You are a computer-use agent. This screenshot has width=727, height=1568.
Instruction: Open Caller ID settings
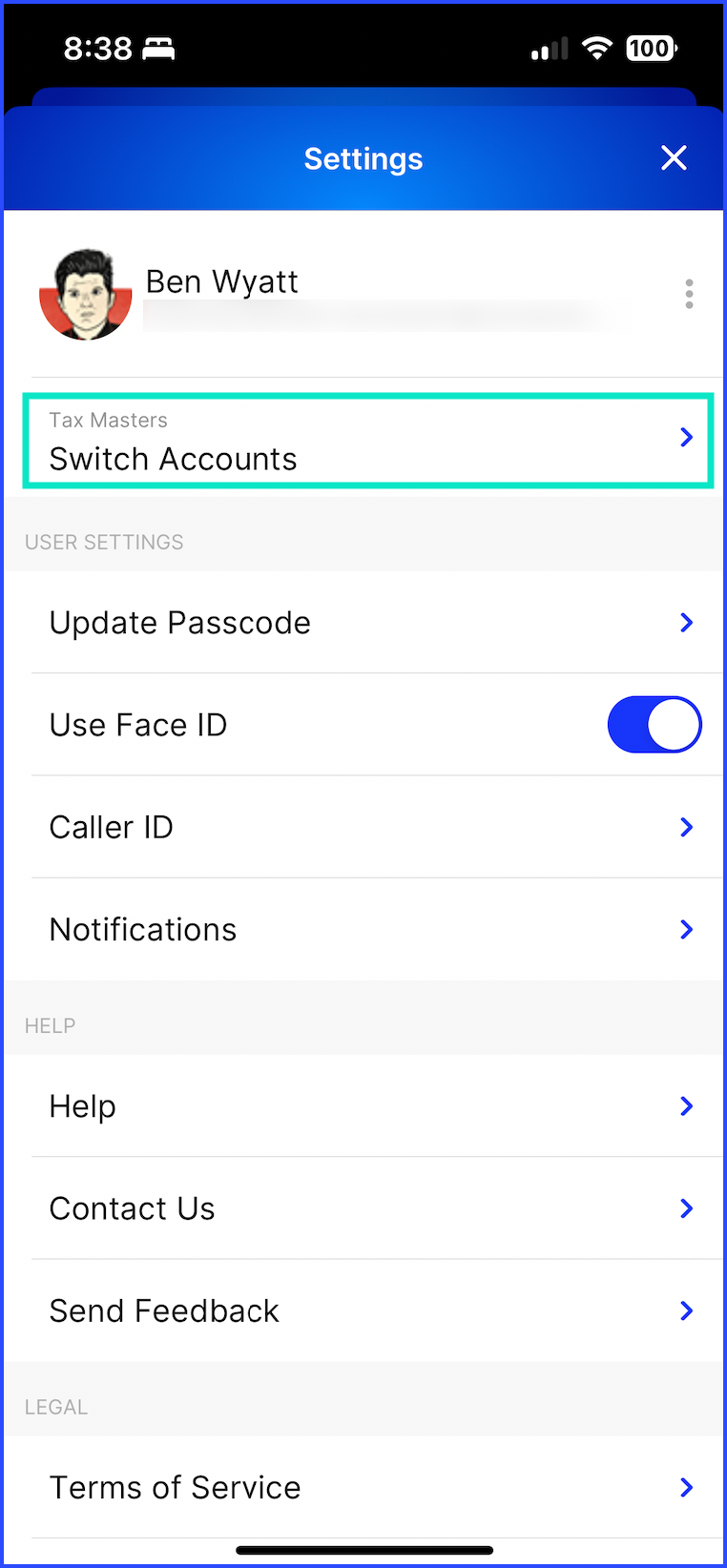pos(363,827)
